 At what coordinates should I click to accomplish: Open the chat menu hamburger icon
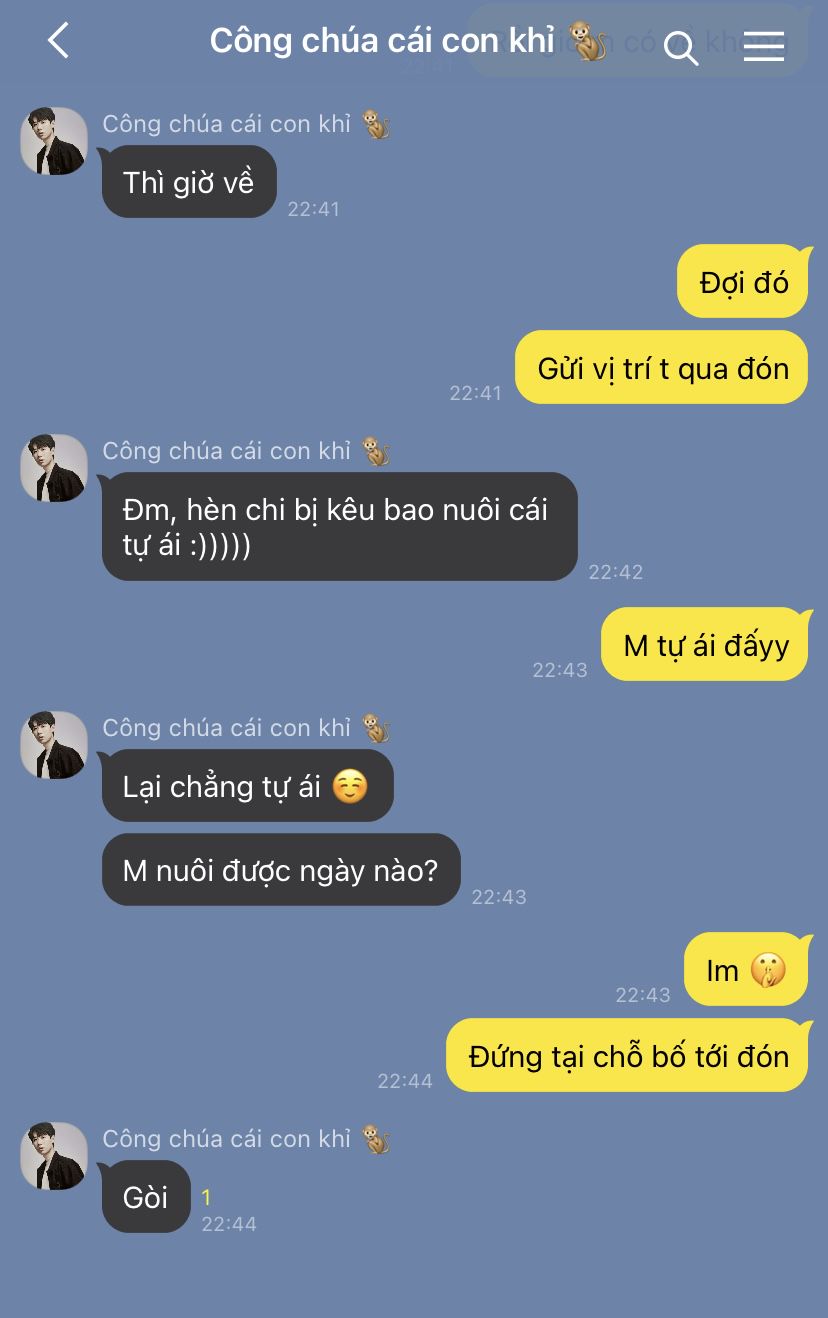pyautogui.click(x=764, y=45)
